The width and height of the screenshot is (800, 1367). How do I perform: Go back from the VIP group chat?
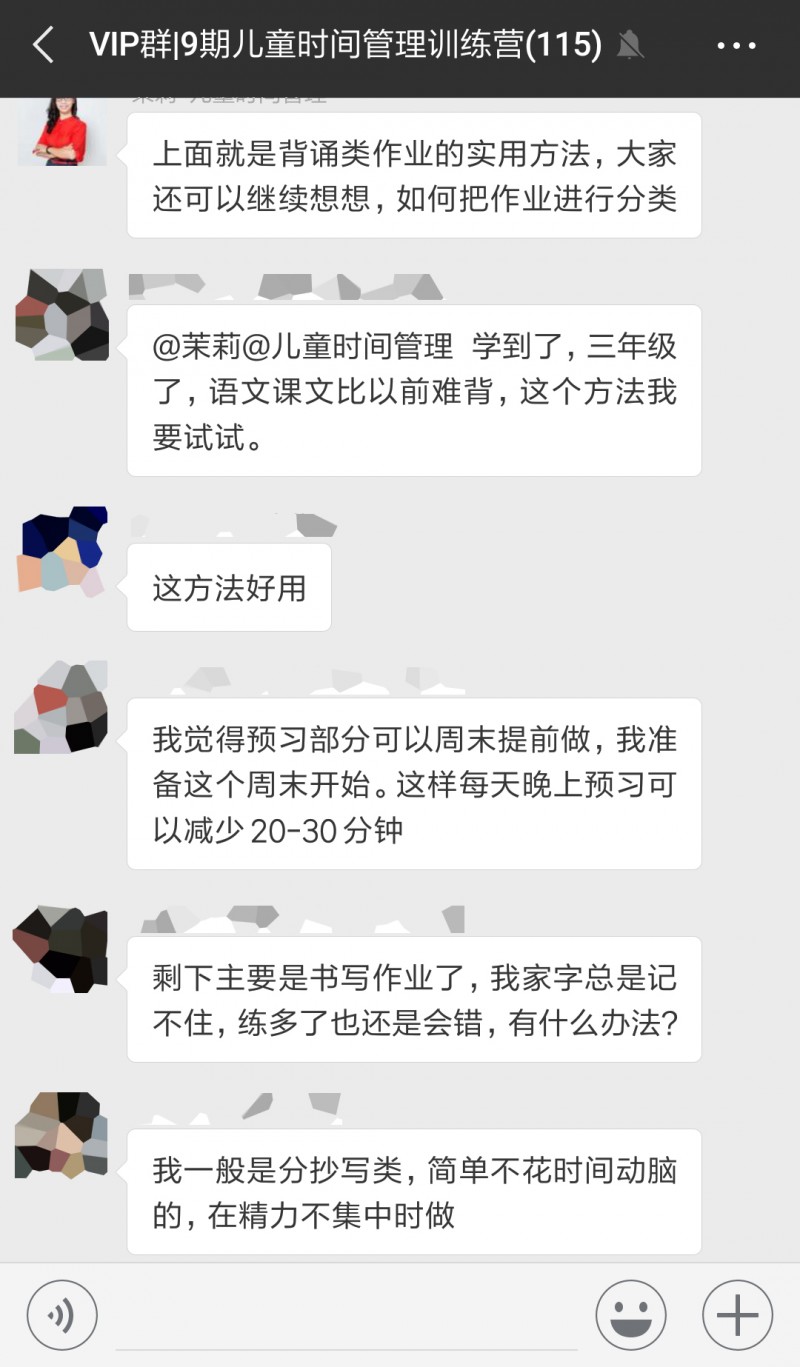pyautogui.click(x=43, y=46)
